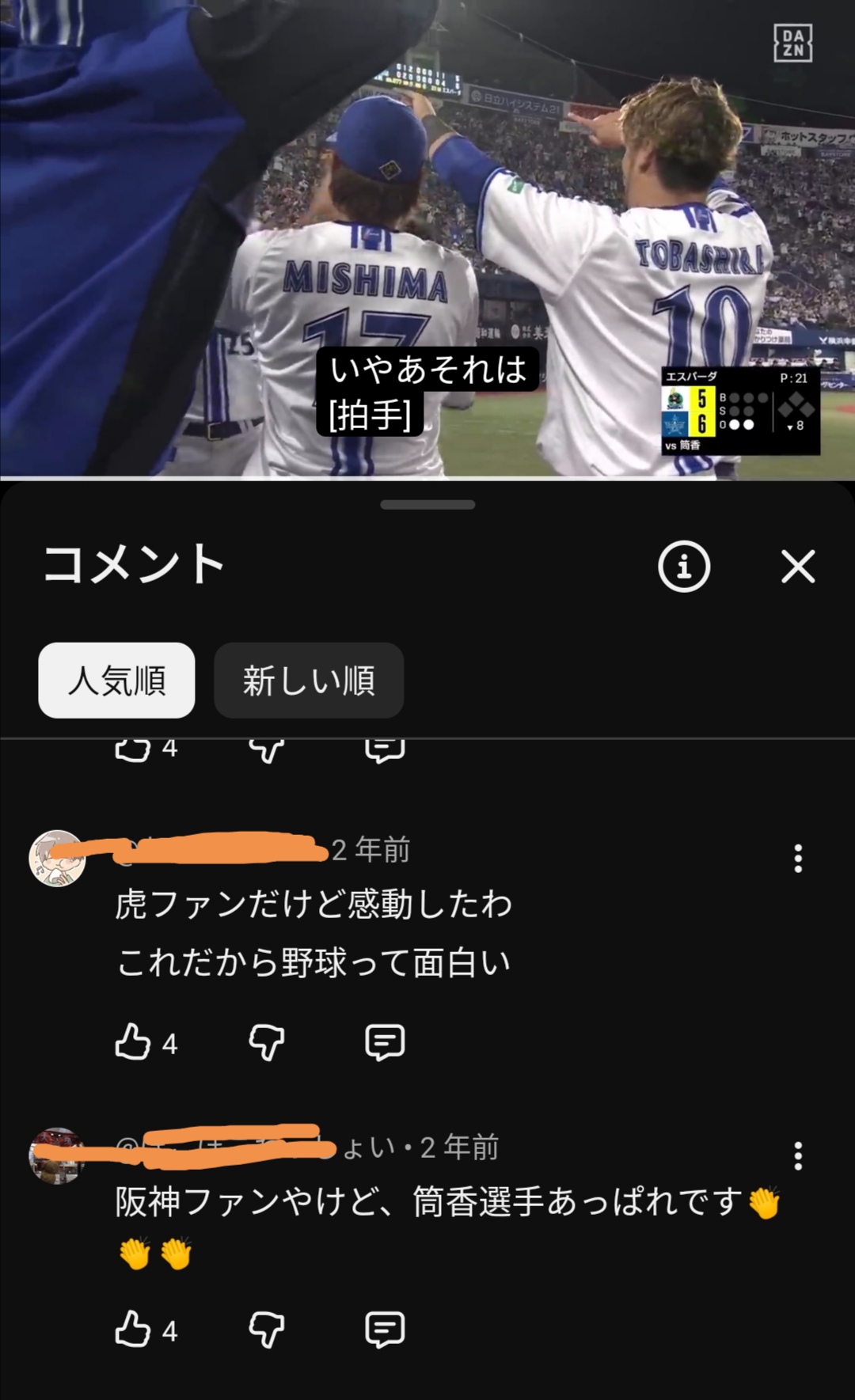This screenshot has width=855, height=1400.
Task: Close the コメント panel
Action: (x=798, y=567)
